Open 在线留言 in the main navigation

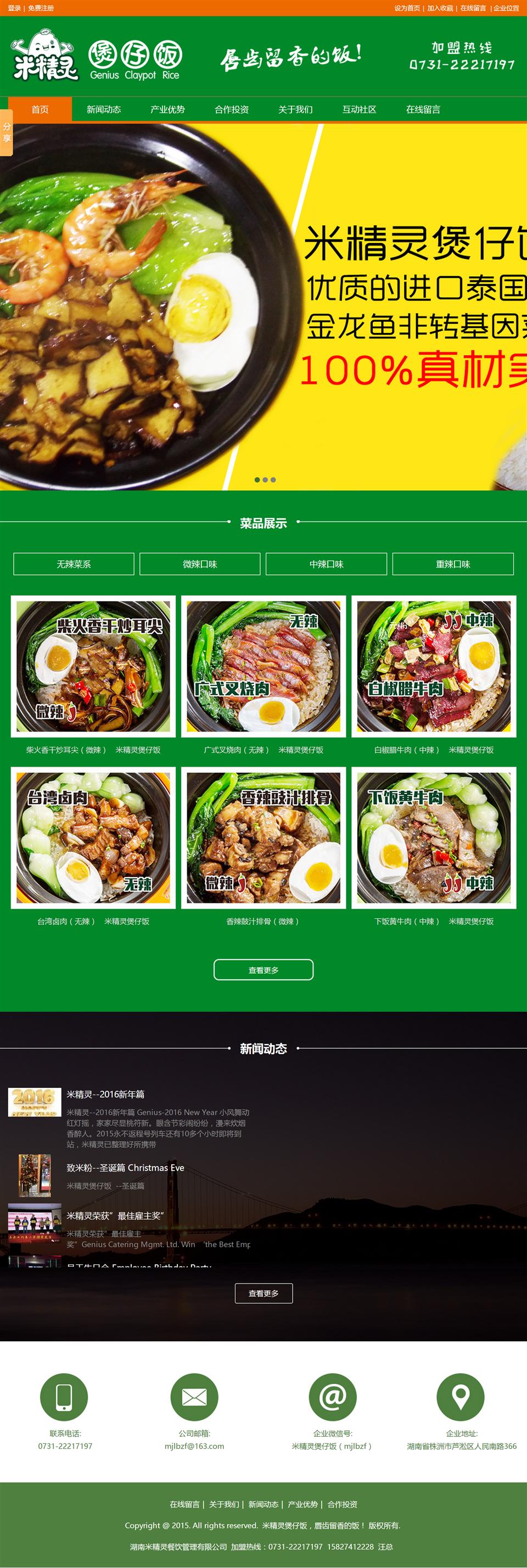(x=423, y=109)
